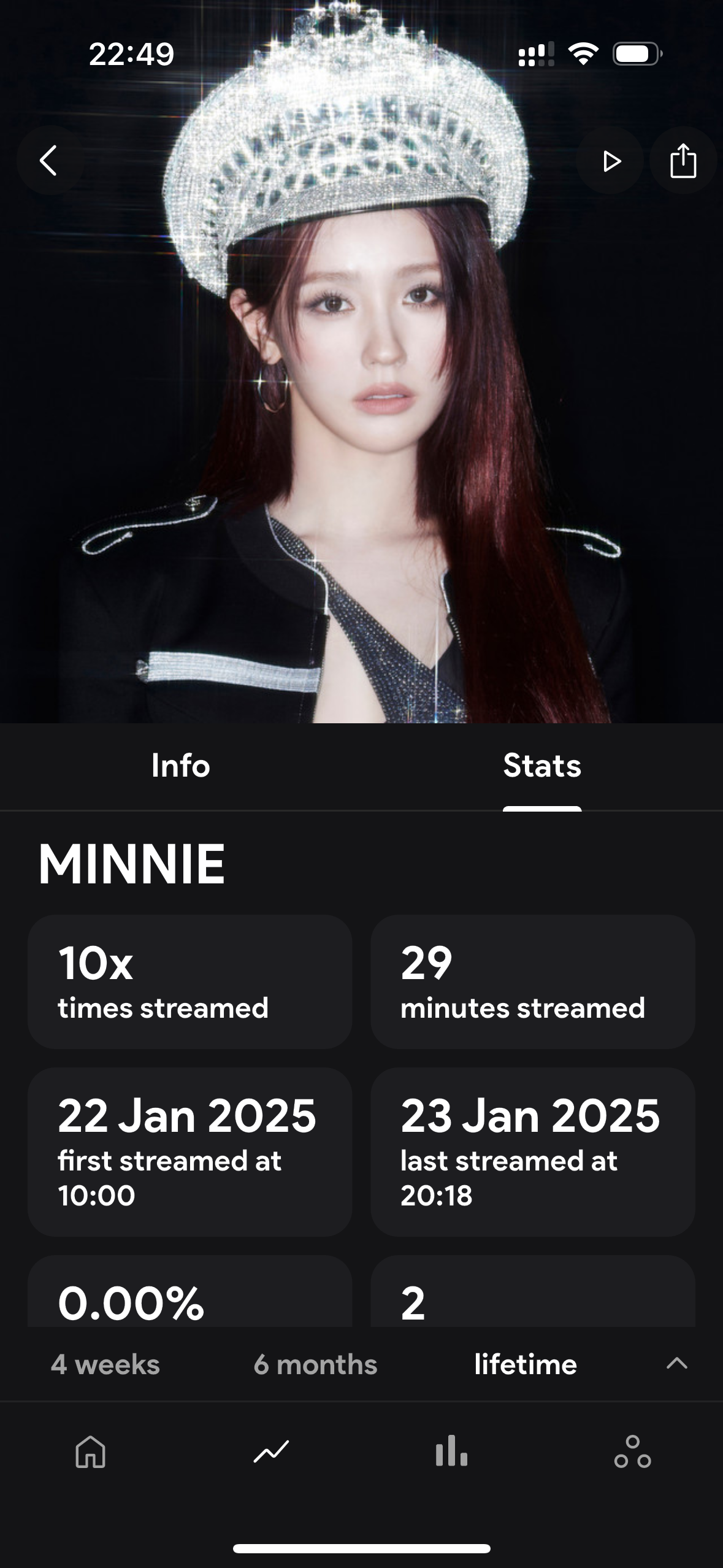Image resolution: width=723 pixels, height=1568 pixels.
Task: Share this artist's stats page
Action: [x=683, y=161]
